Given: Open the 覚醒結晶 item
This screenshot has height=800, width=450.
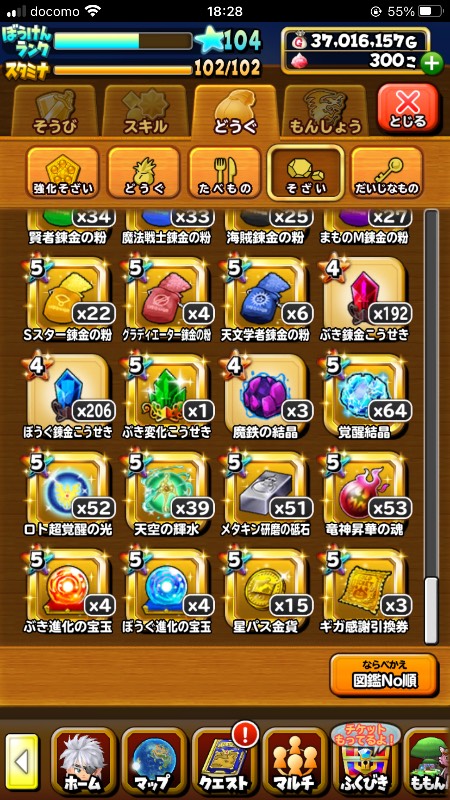Looking at the screenshot, I should pyautogui.click(x=366, y=396).
